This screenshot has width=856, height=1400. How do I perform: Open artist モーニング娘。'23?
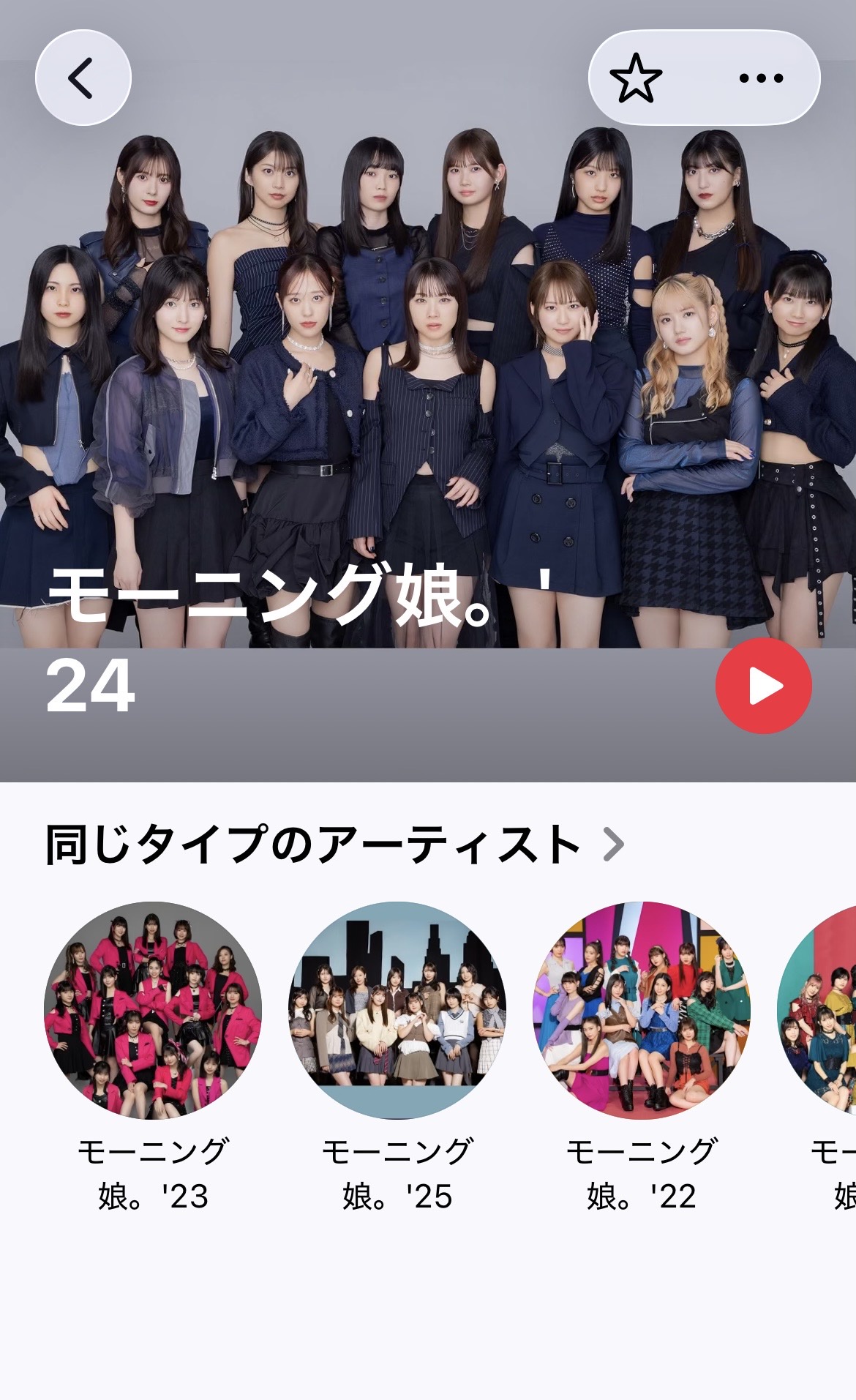click(153, 1011)
